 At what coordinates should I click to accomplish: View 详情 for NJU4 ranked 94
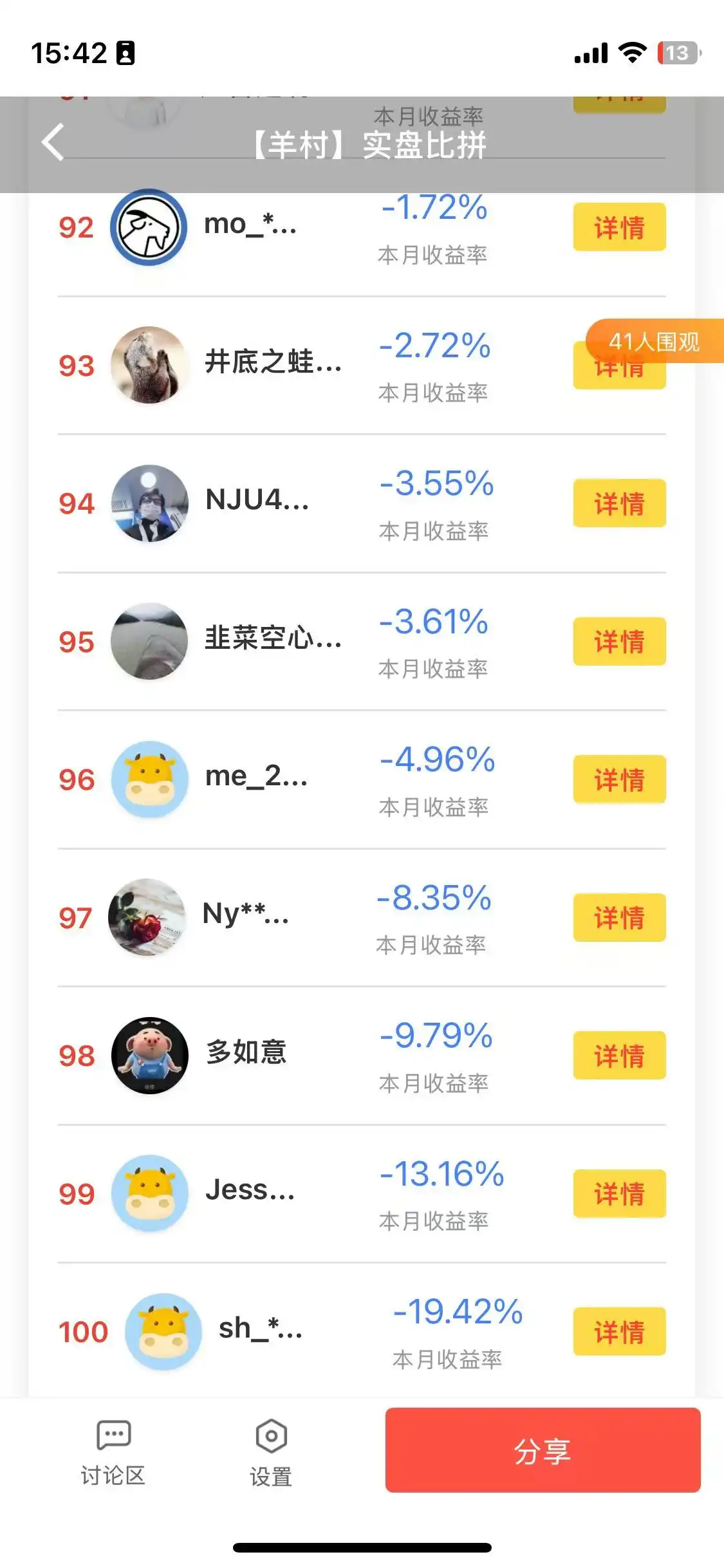pos(619,503)
